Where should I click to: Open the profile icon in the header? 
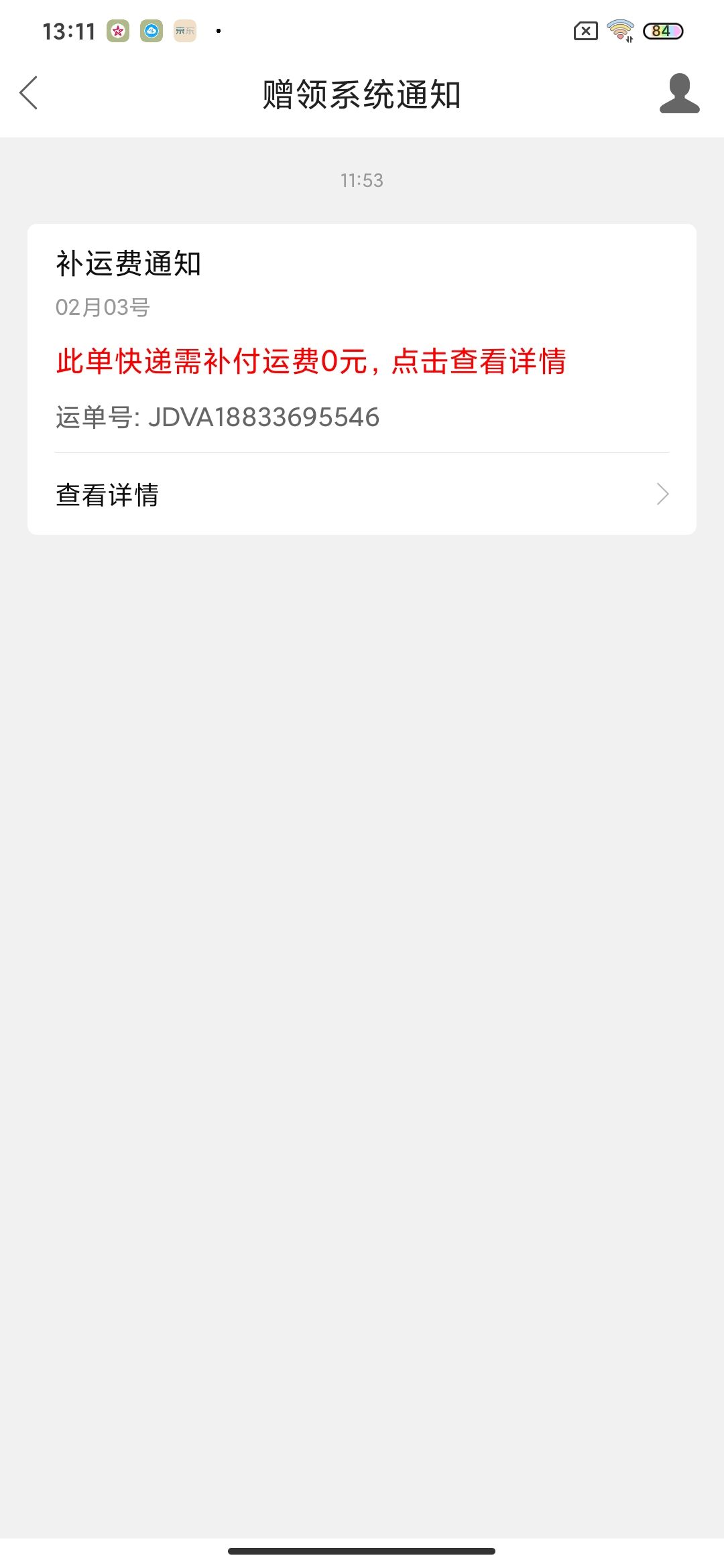[x=679, y=93]
